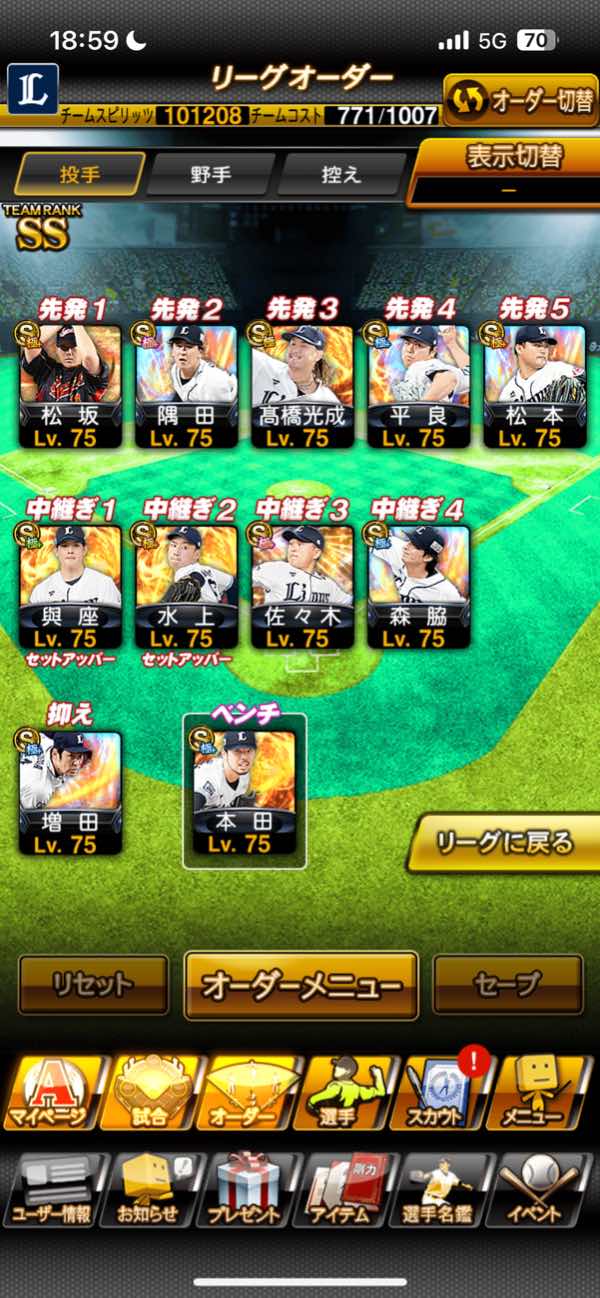Tap the リセット button
Viewport: 600px width, 1298px height.
[93, 984]
